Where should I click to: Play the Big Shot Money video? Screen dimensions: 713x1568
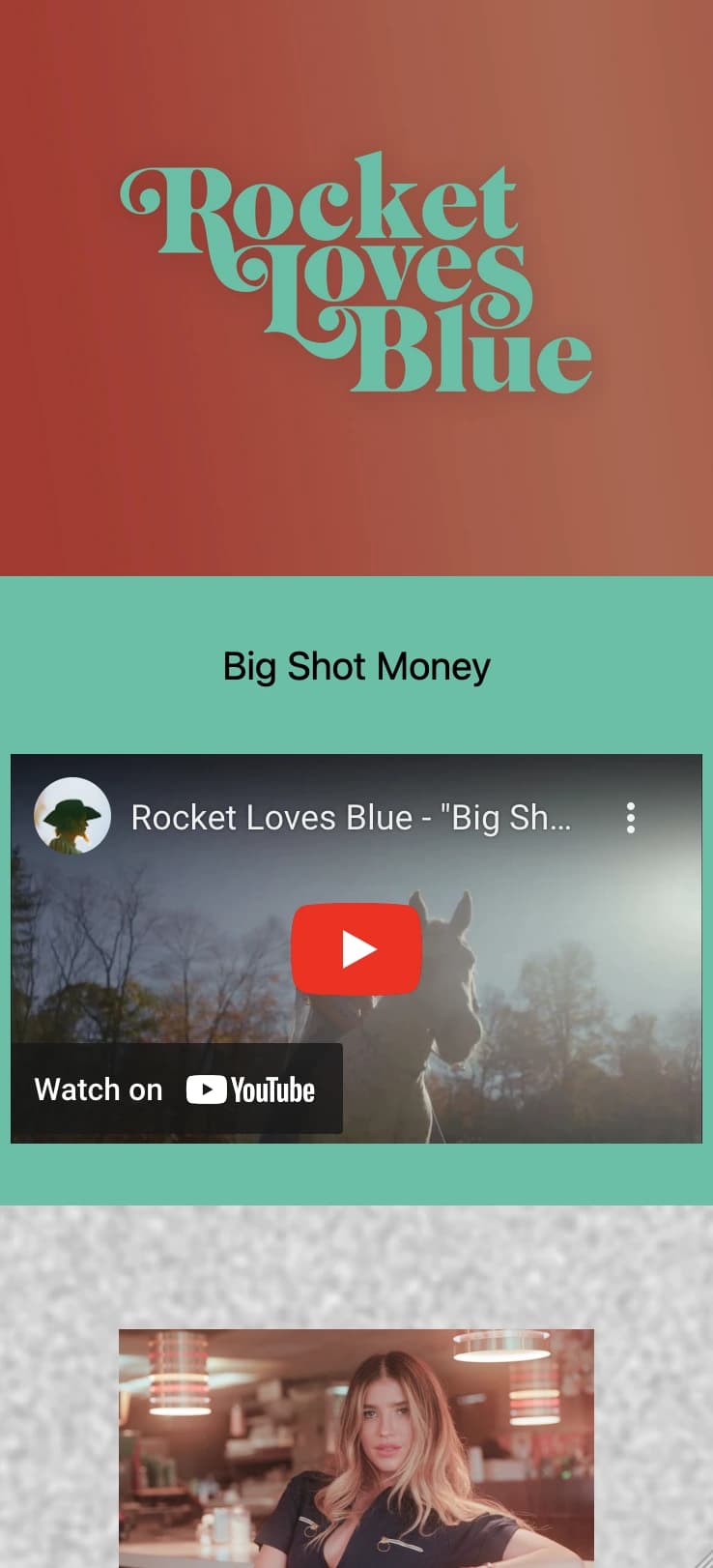pos(356,948)
